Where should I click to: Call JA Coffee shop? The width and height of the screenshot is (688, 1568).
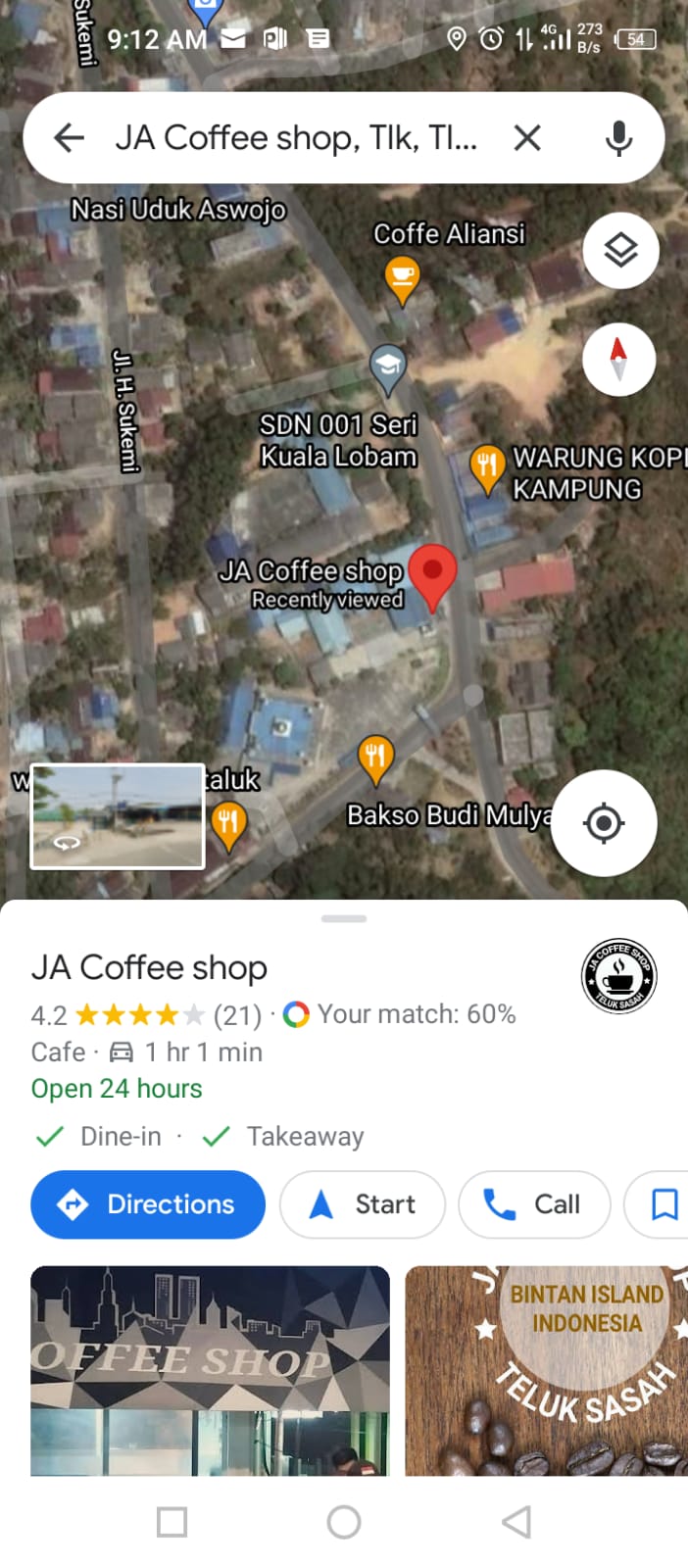(534, 1204)
